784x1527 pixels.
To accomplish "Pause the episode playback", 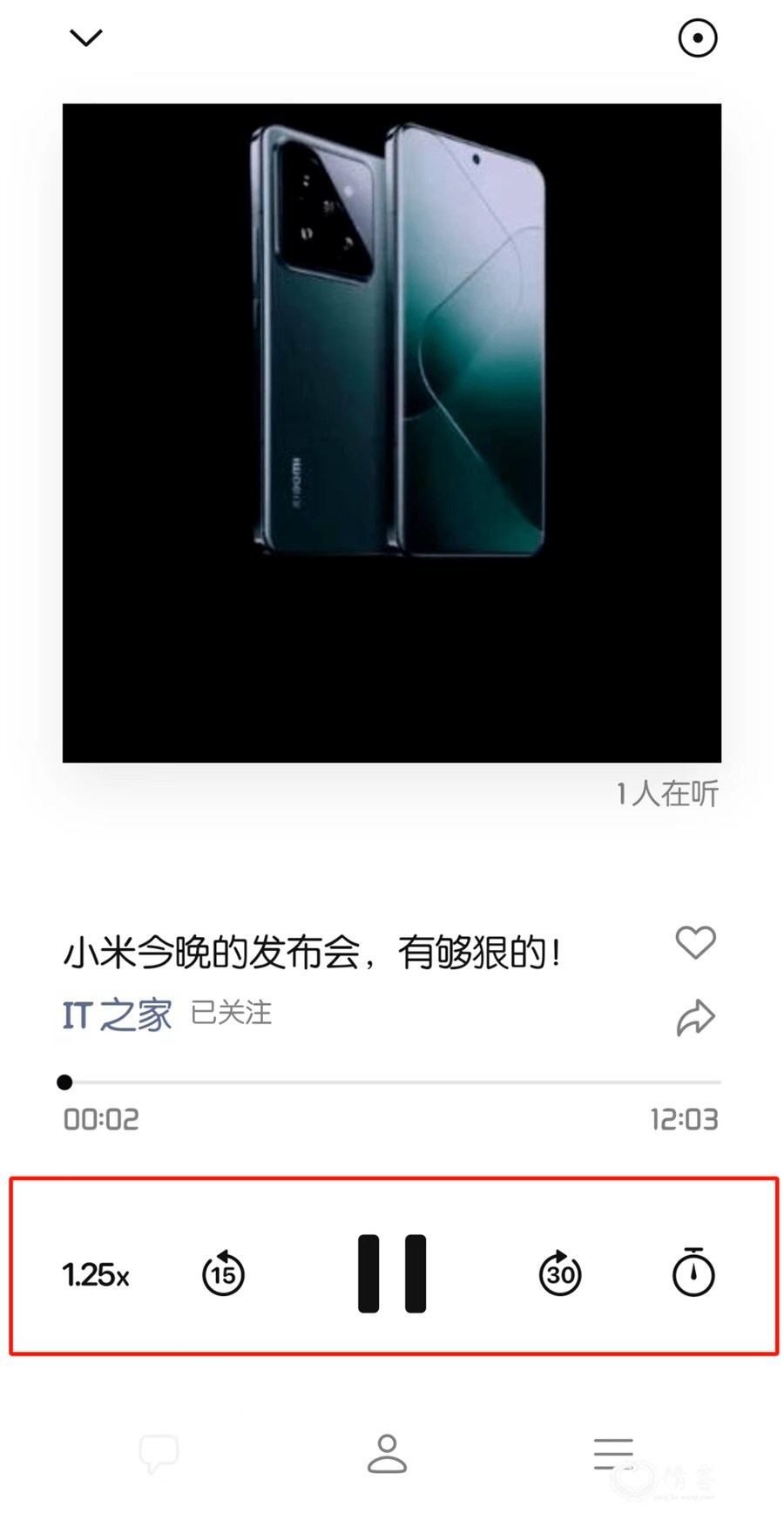I will (x=392, y=1273).
